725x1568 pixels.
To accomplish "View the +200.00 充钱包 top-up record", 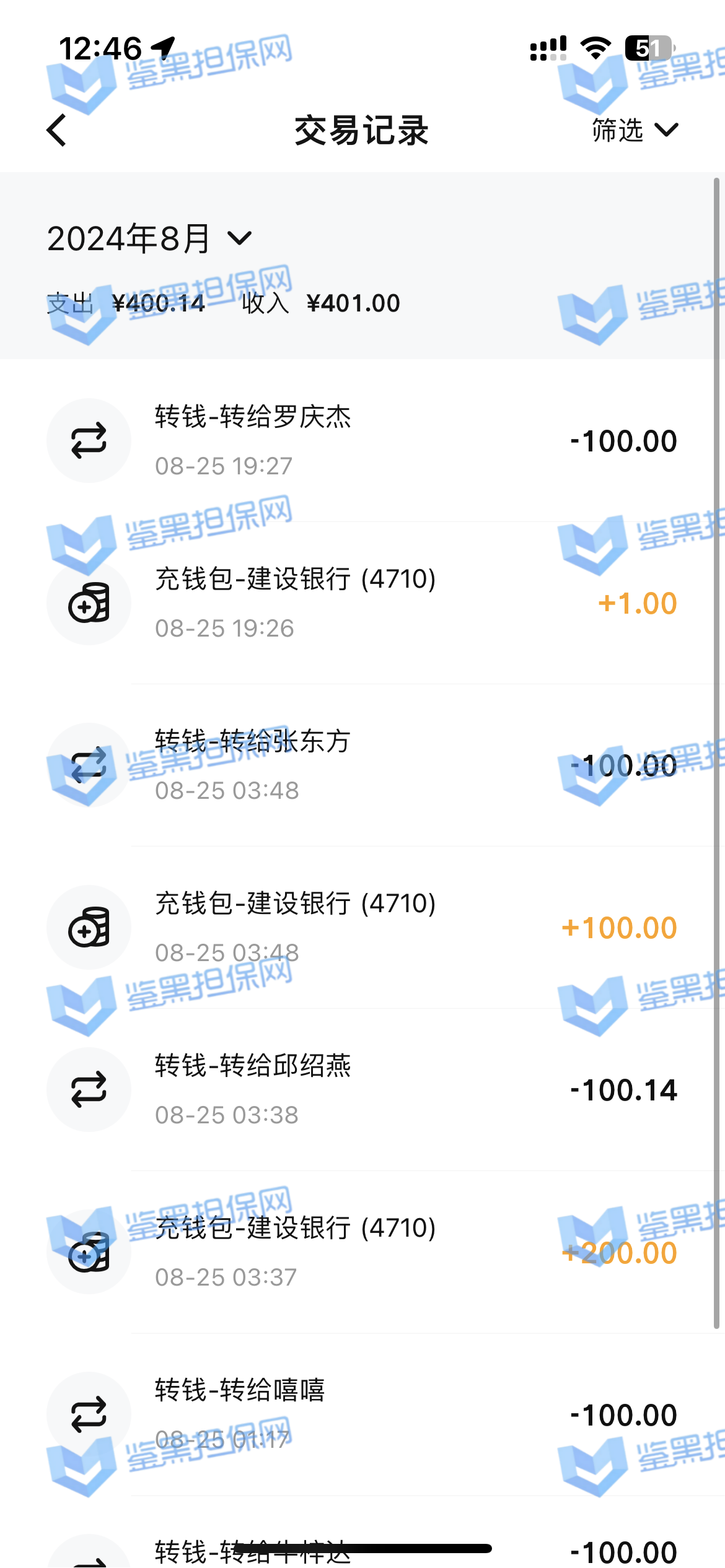I will (362, 1252).
